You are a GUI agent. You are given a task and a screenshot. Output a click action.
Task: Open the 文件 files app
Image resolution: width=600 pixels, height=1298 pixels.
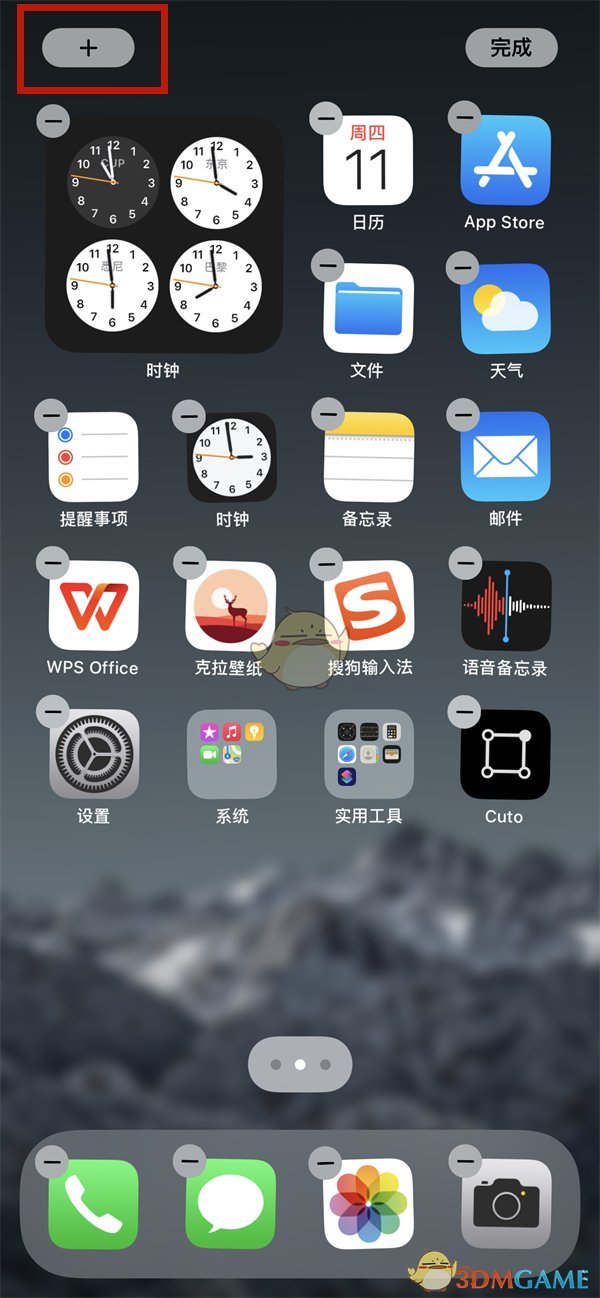(368, 309)
